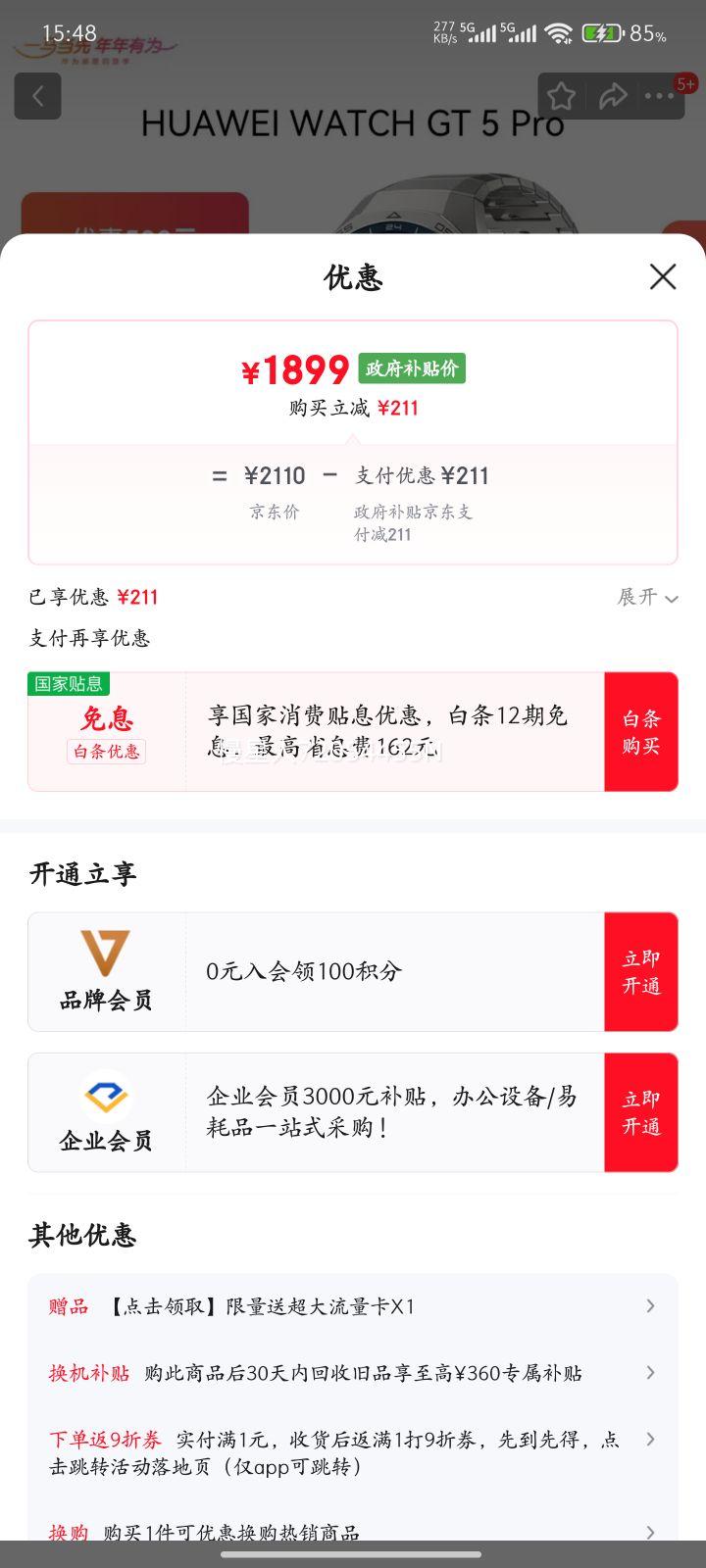Tap the 白条购买 button
Image resolution: width=706 pixels, height=1568 pixels.
640,732
